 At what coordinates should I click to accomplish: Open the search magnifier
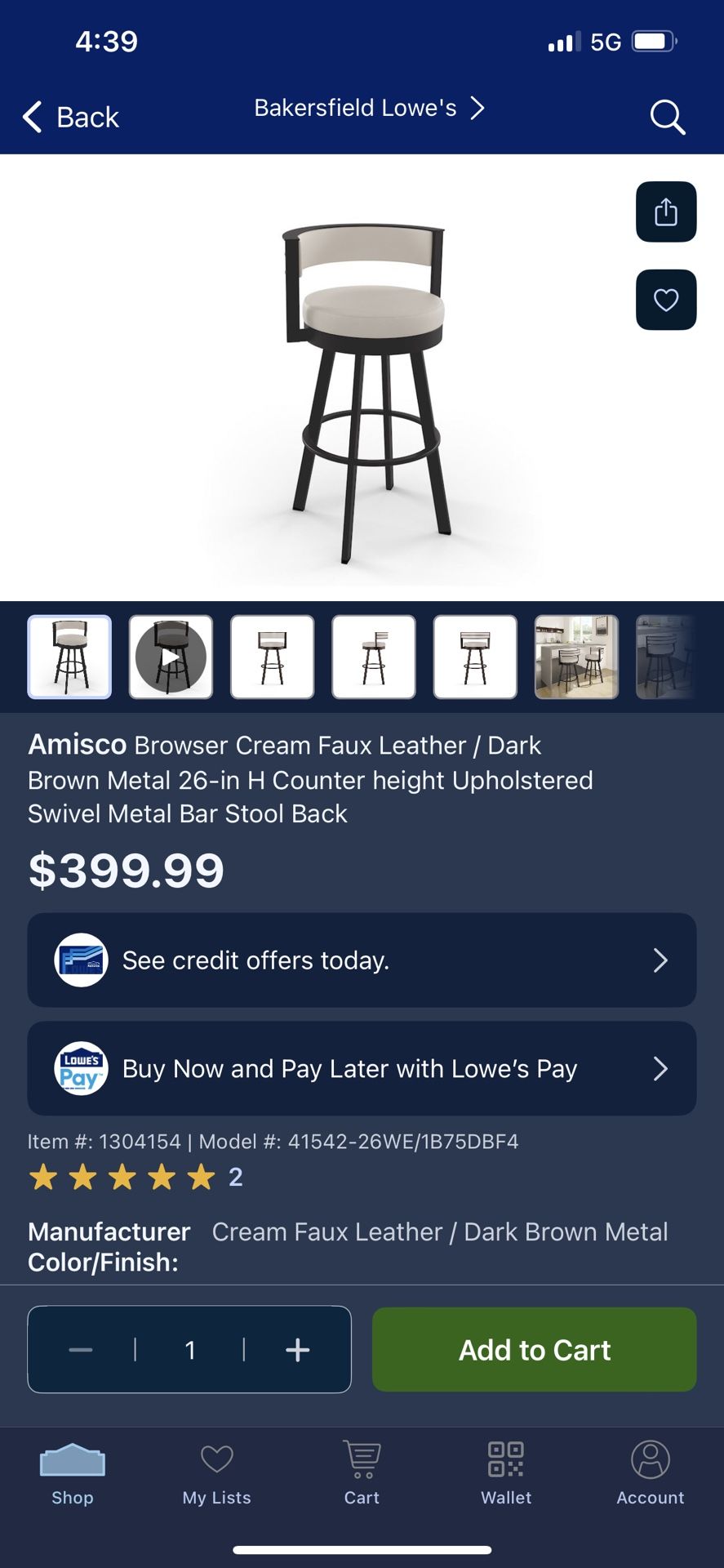click(667, 117)
